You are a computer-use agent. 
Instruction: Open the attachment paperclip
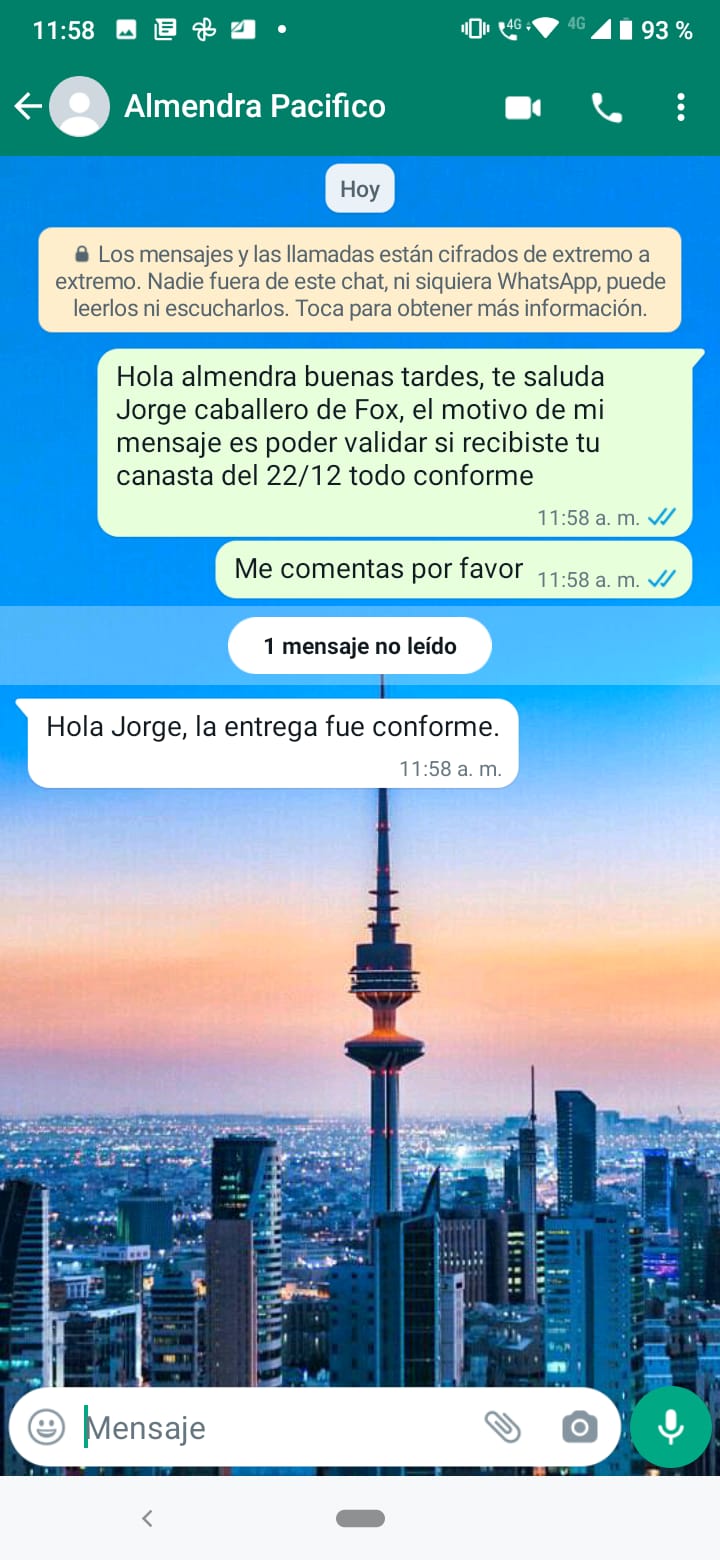tap(503, 1427)
